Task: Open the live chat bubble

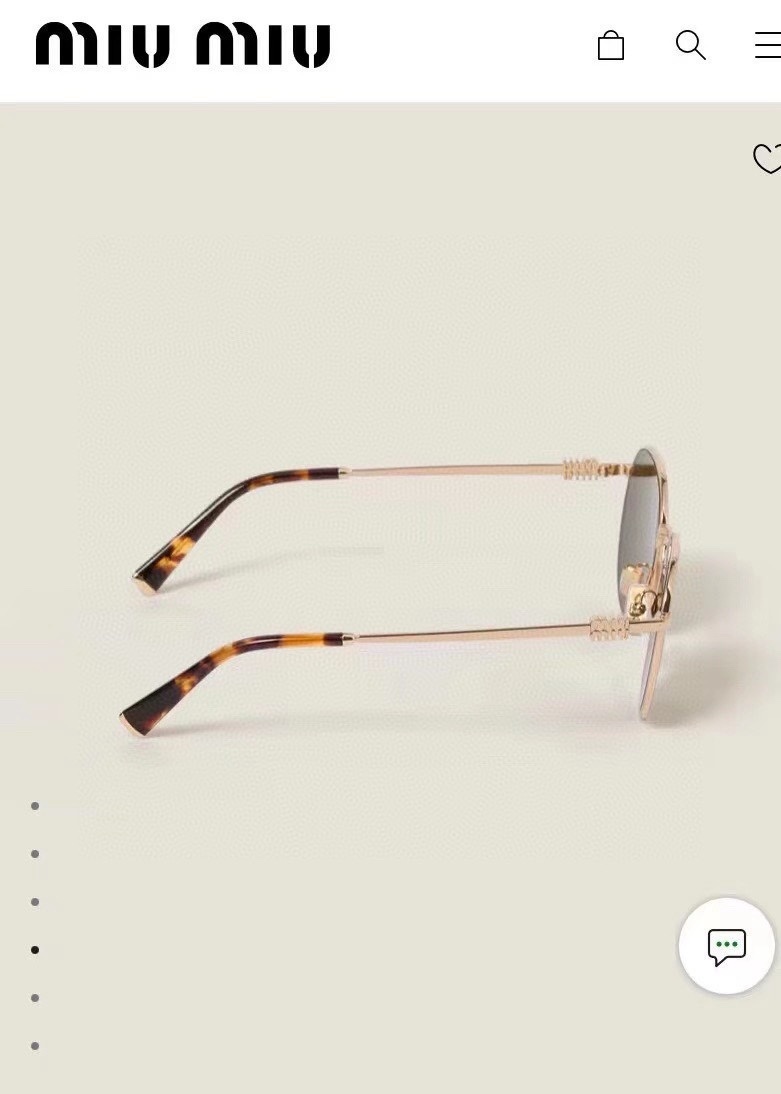Action: pyautogui.click(x=727, y=946)
